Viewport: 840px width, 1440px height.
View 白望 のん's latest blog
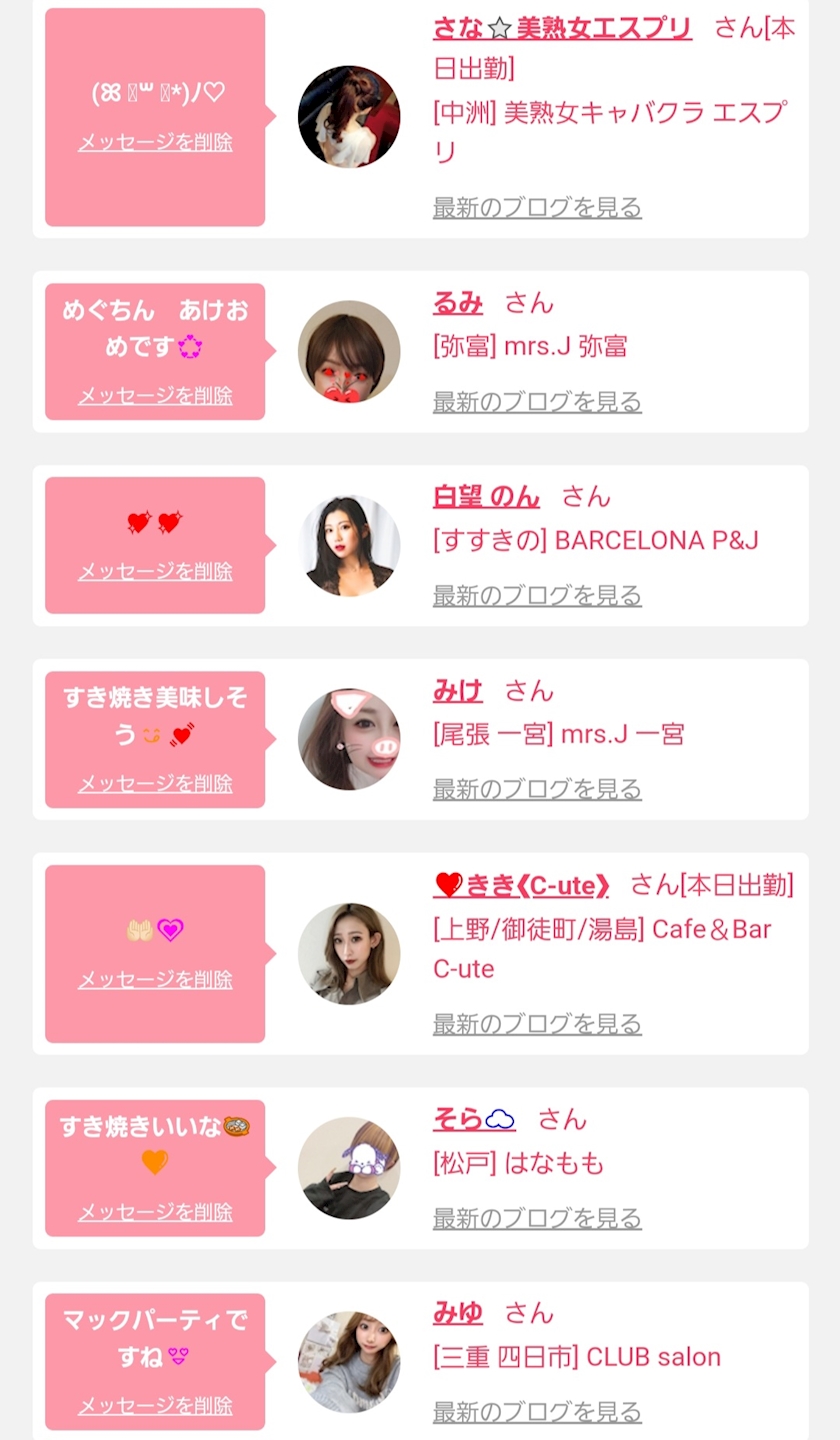click(537, 596)
